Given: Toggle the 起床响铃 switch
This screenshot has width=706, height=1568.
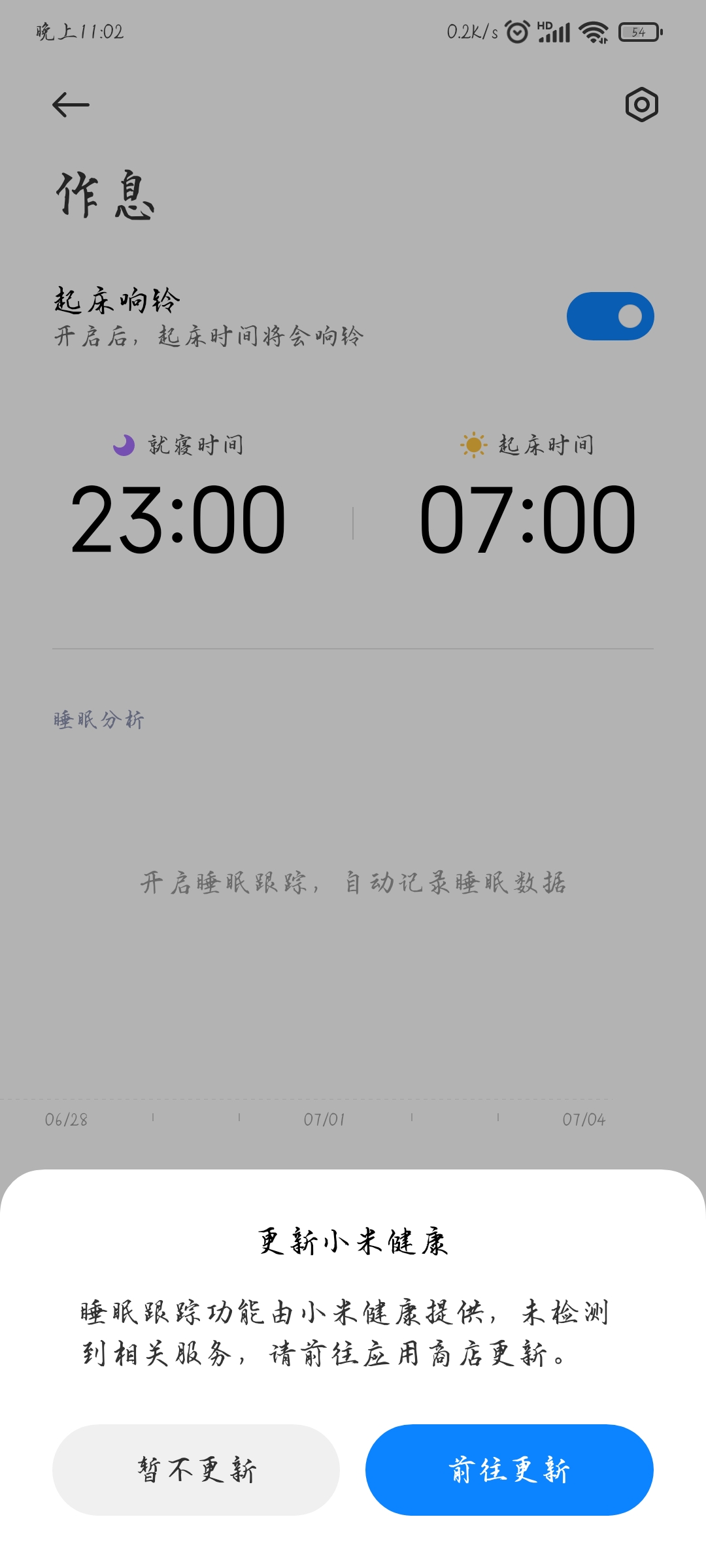Looking at the screenshot, I should (x=610, y=316).
